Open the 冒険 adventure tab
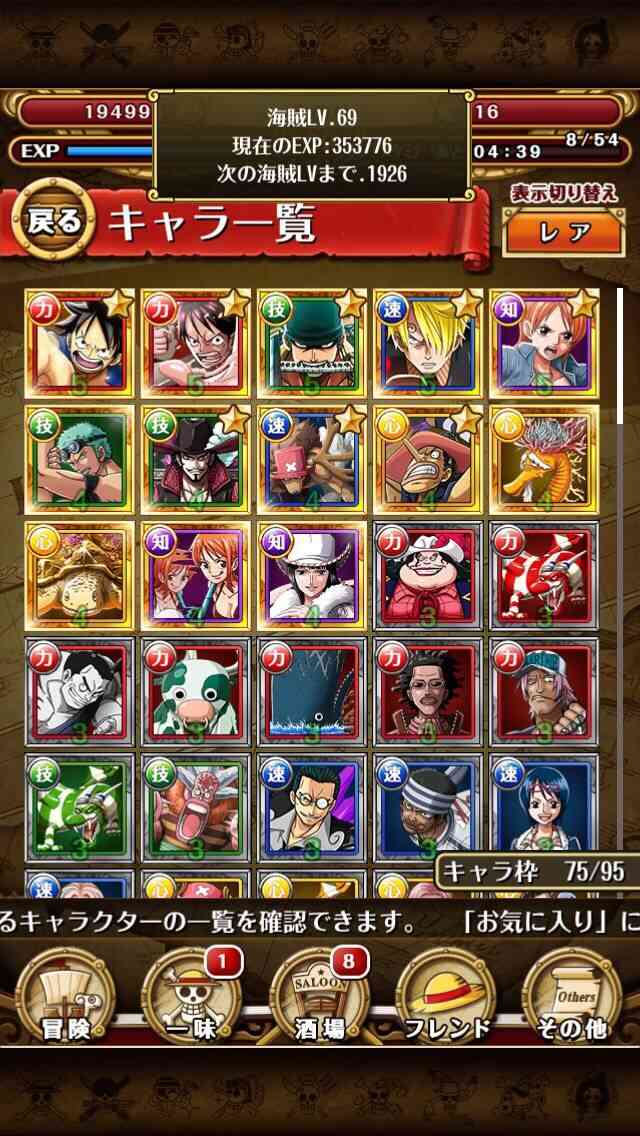The height and width of the screenshot is (1136, 640). [65, 997]
